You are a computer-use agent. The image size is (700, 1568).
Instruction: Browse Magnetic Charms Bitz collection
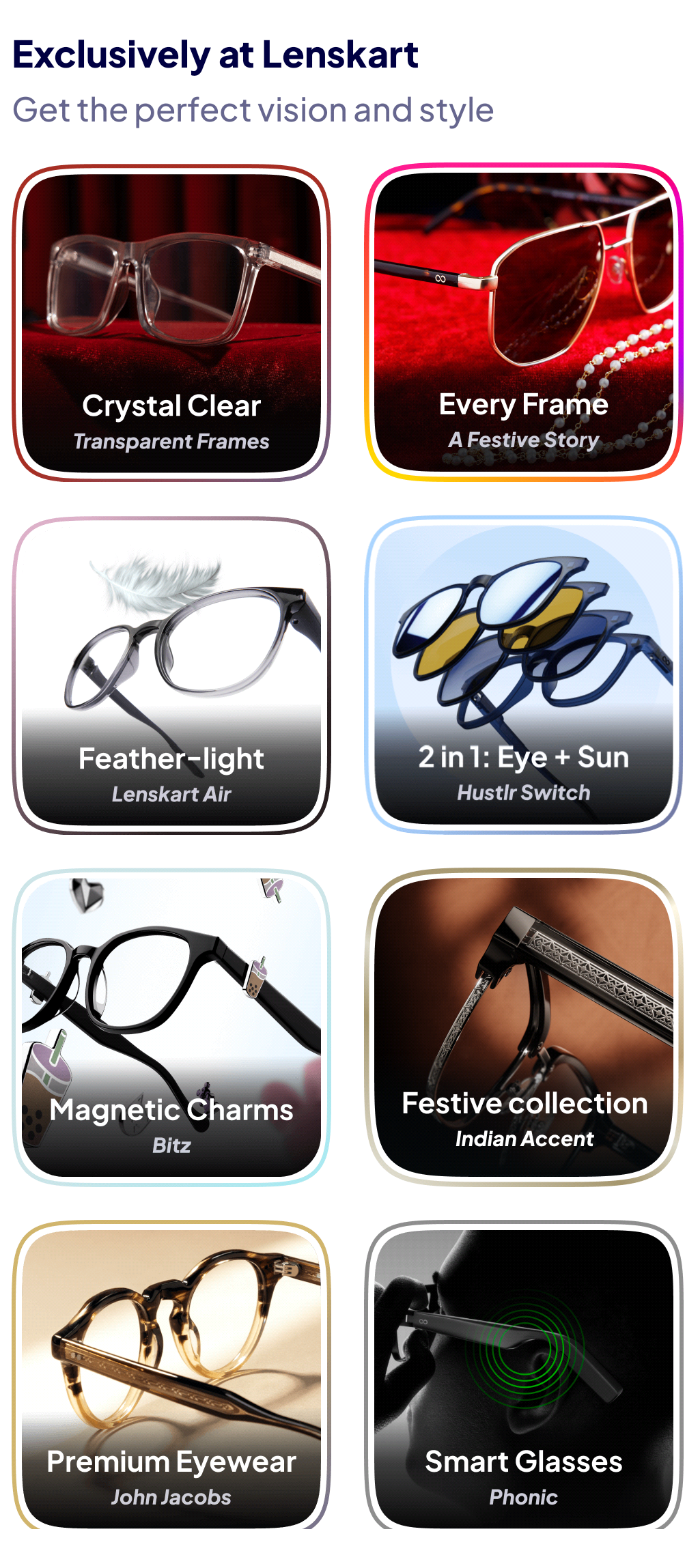click(171, 1027)
